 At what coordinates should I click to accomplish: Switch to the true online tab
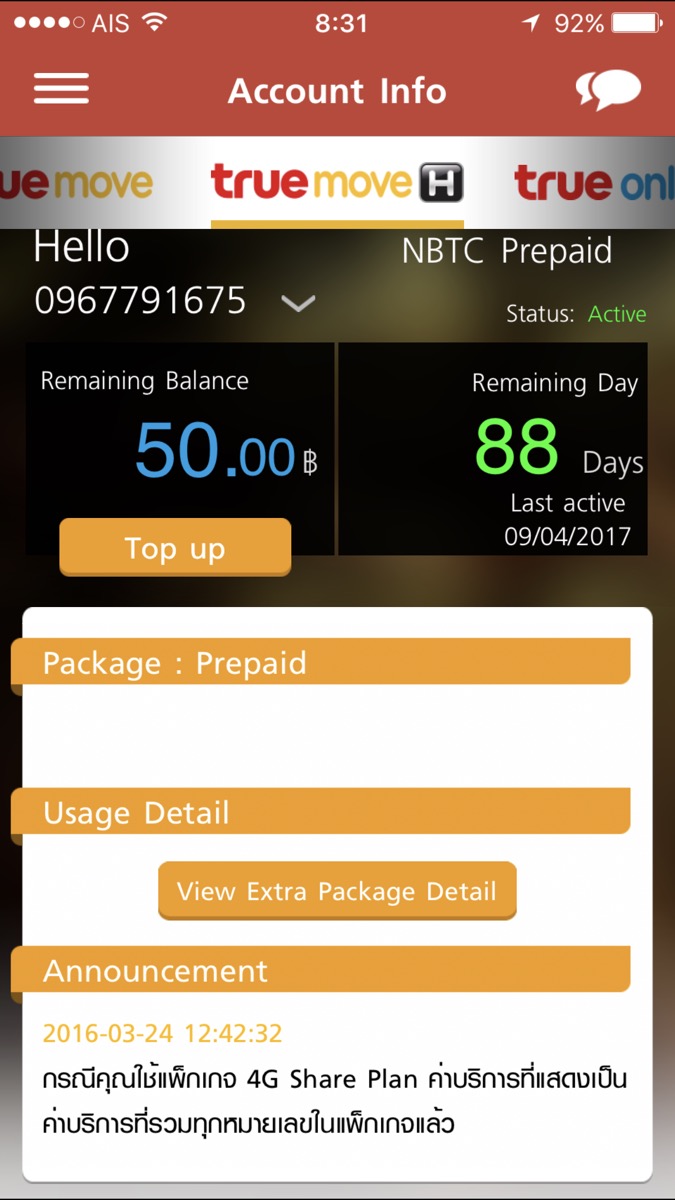pos(594,183)
